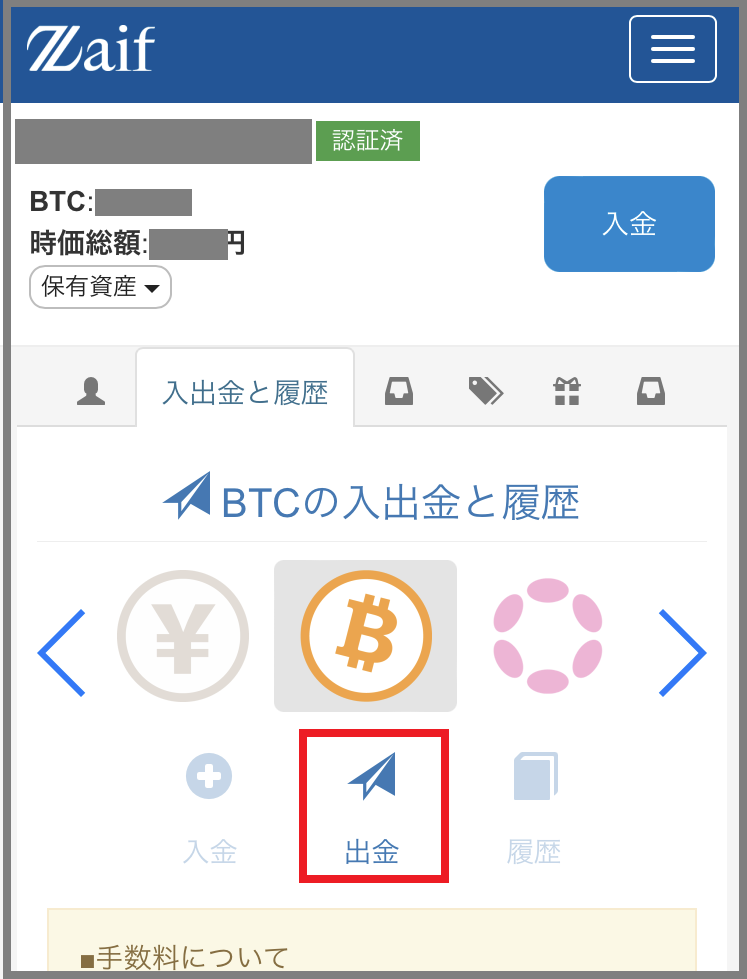View the 履歴 transaction history
Image resolution: width=747 pixels, height=979 pixels.
click(534, 807)
